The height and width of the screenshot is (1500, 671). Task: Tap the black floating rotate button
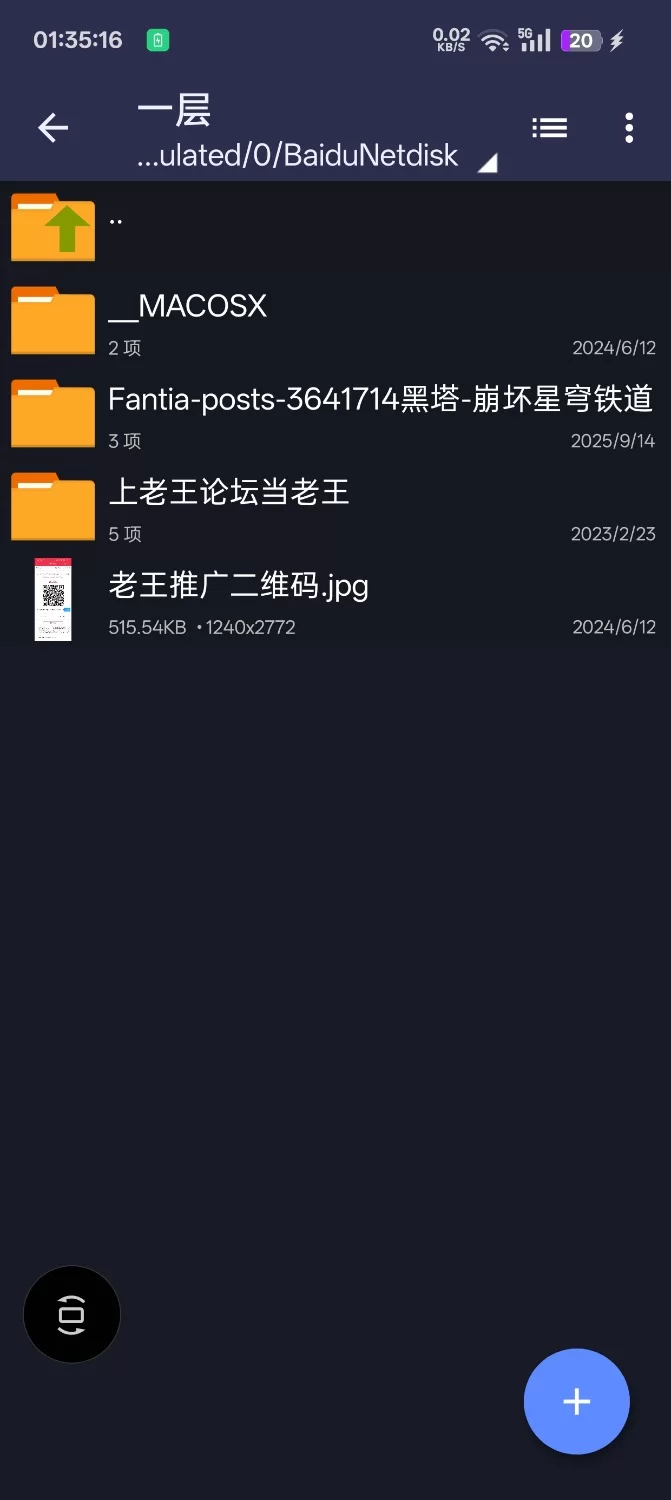click(72, 1314)
